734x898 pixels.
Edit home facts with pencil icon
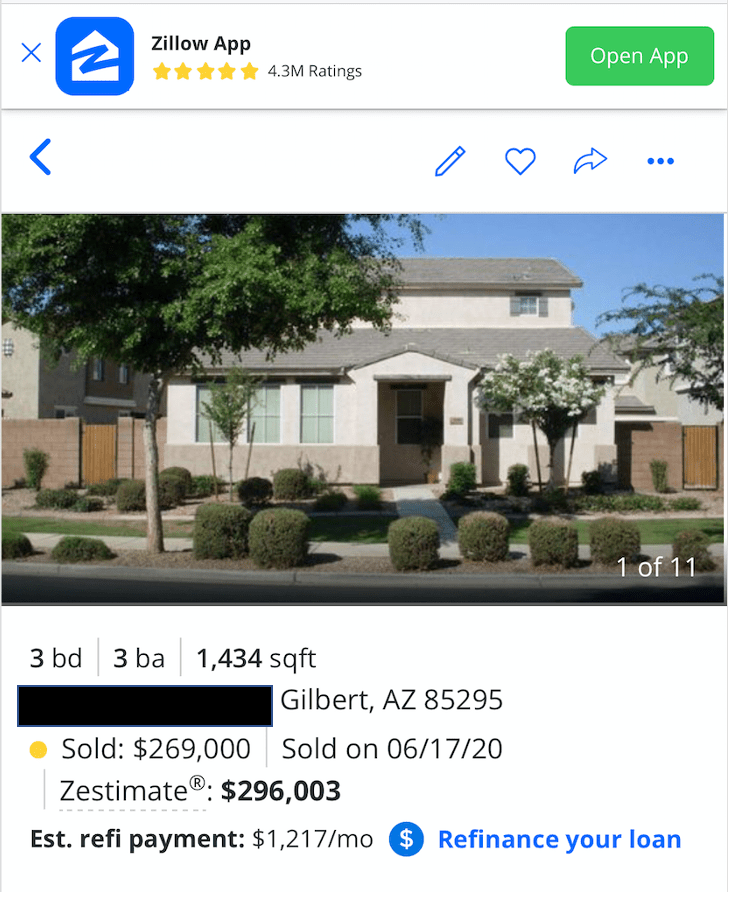tap(450, 161)
